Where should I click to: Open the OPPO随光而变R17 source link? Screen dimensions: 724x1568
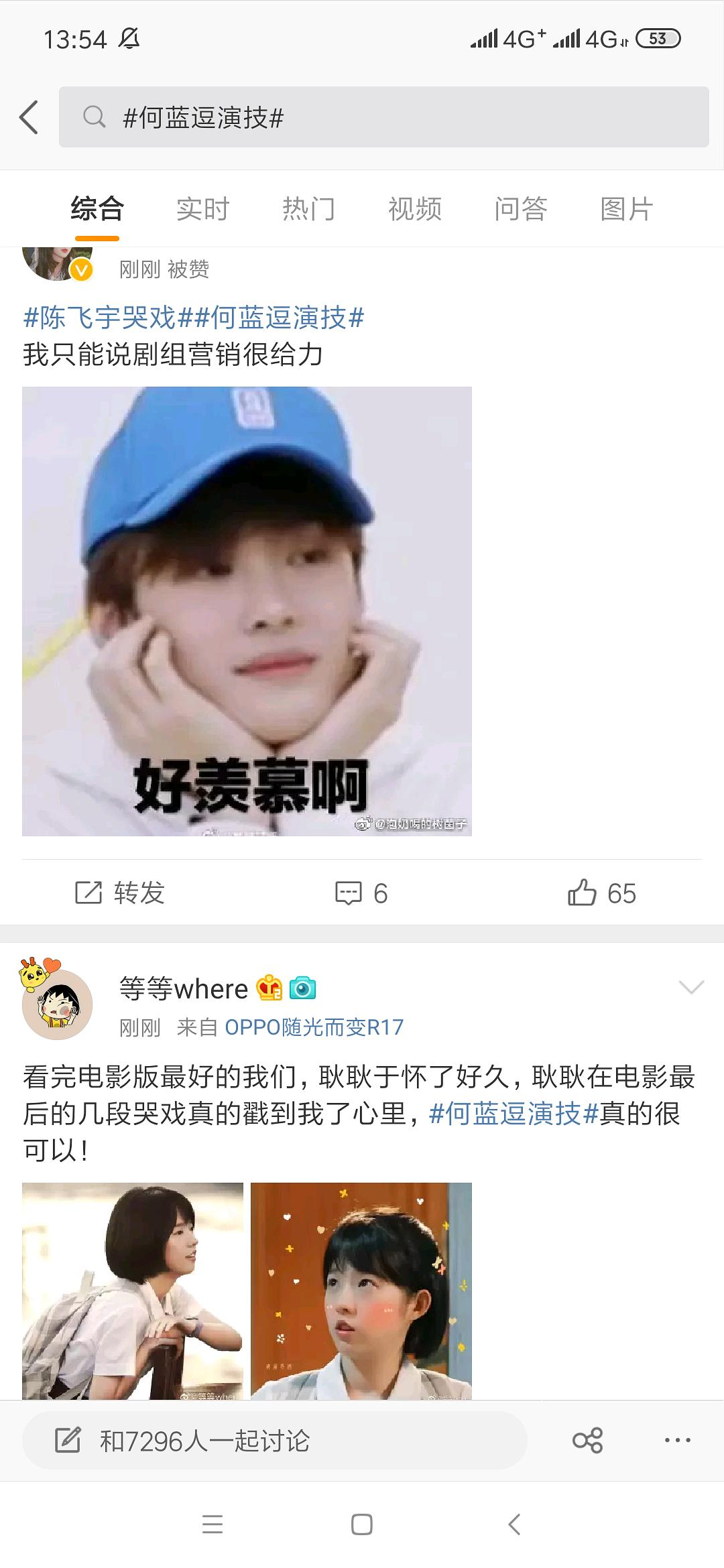pyautogui.click(x=314, y=1027)
